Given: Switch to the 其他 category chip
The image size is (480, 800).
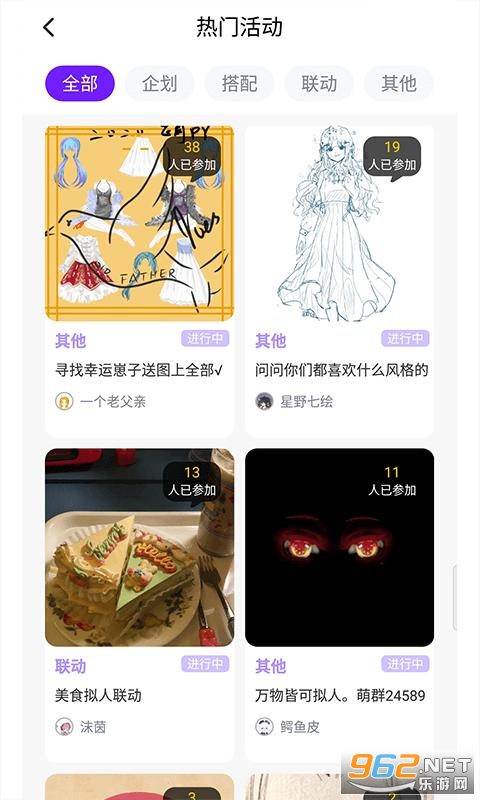Looking at the screenshot, I should (399, 83).
